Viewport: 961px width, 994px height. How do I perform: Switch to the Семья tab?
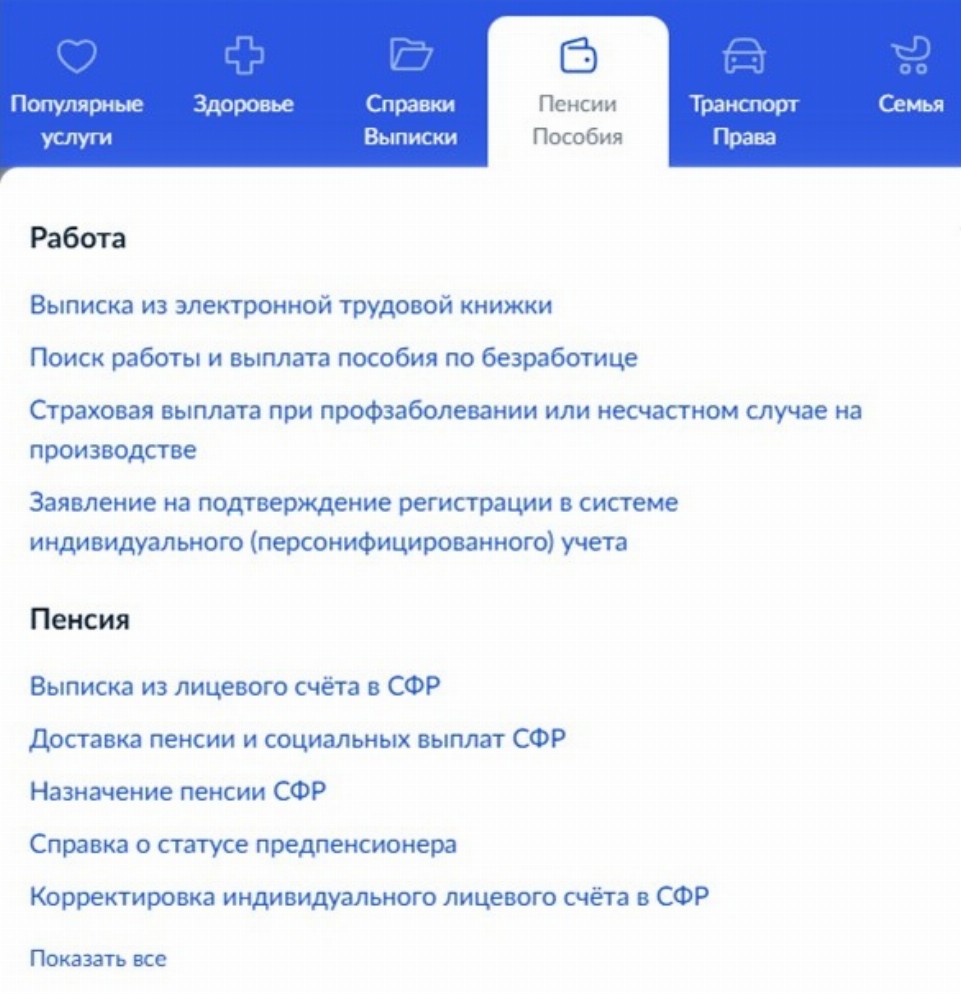click(910, 85)
